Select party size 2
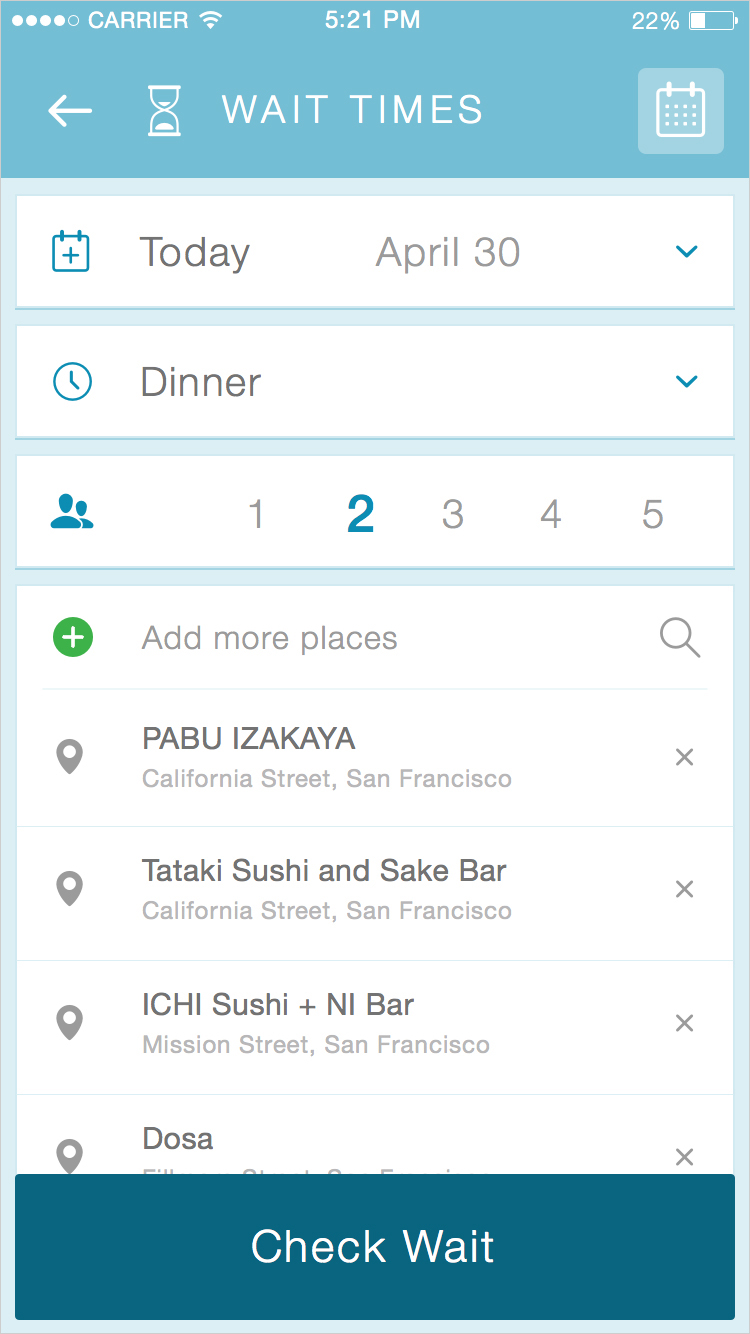 360,515
